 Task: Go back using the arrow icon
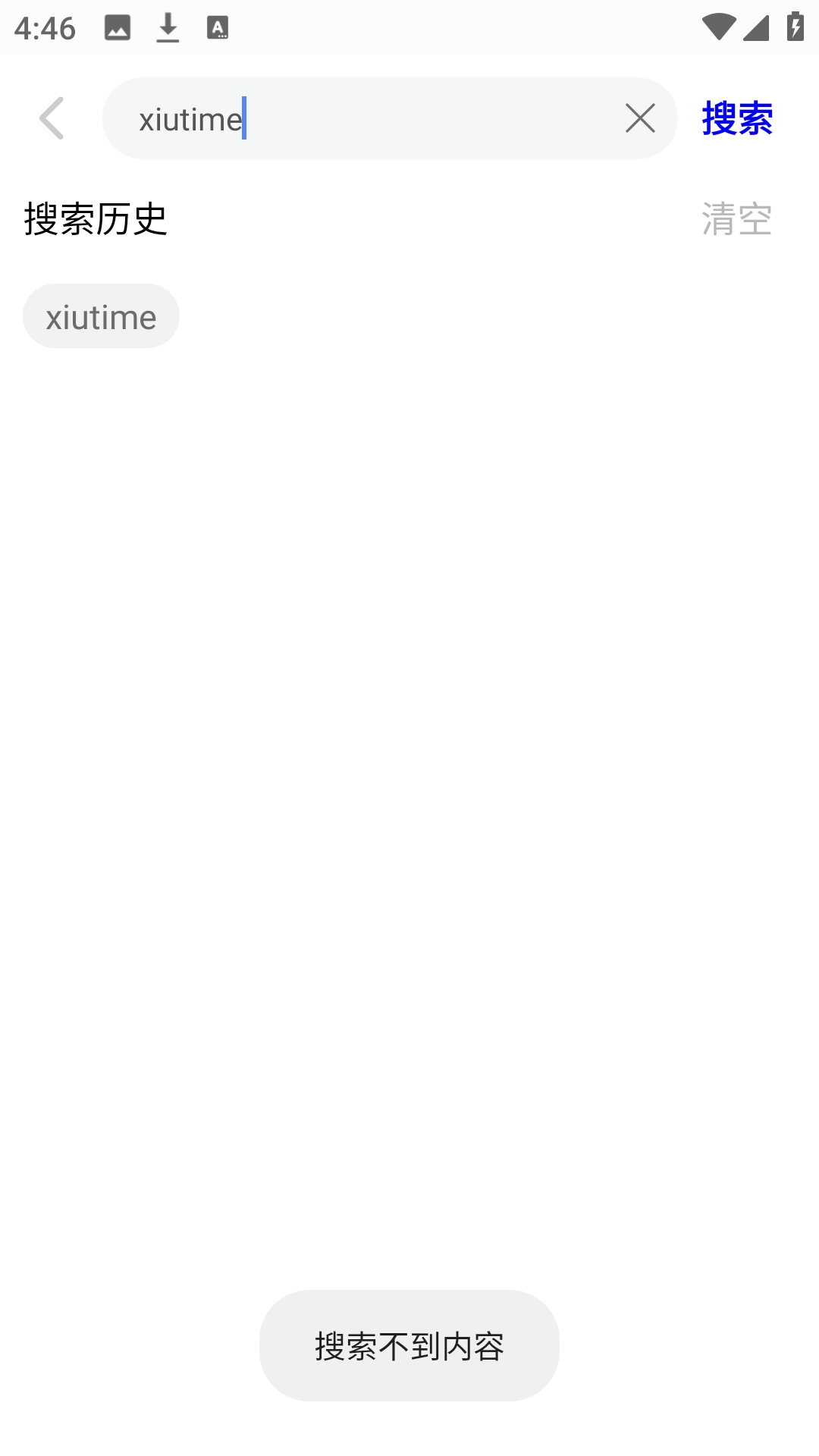52,118
